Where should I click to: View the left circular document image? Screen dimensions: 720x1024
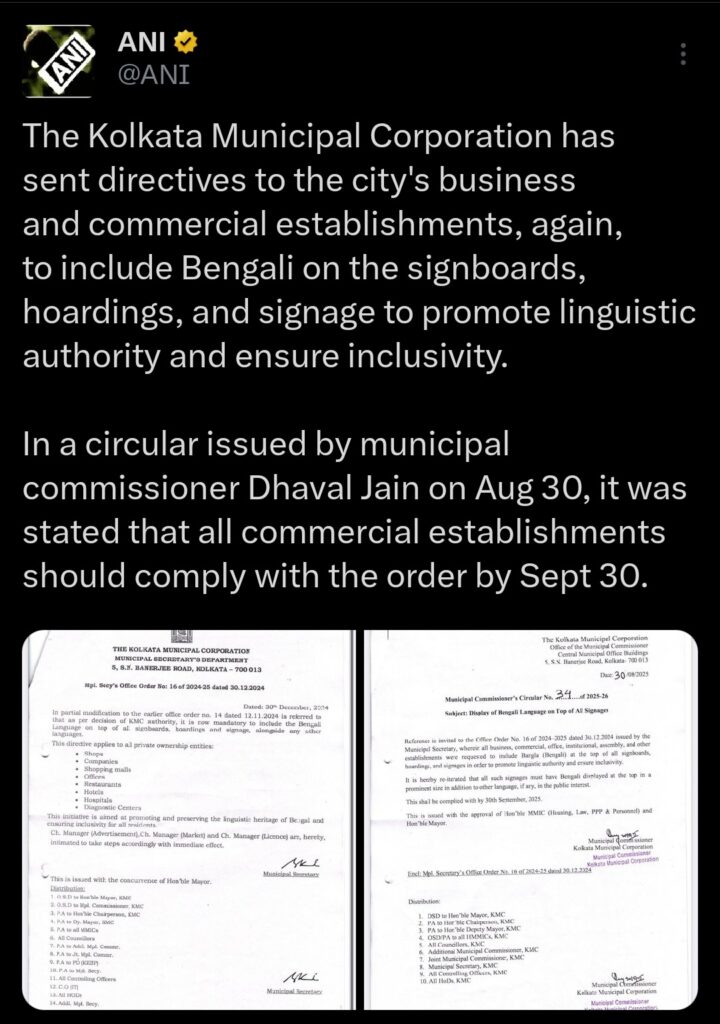[x=189, y=819]
